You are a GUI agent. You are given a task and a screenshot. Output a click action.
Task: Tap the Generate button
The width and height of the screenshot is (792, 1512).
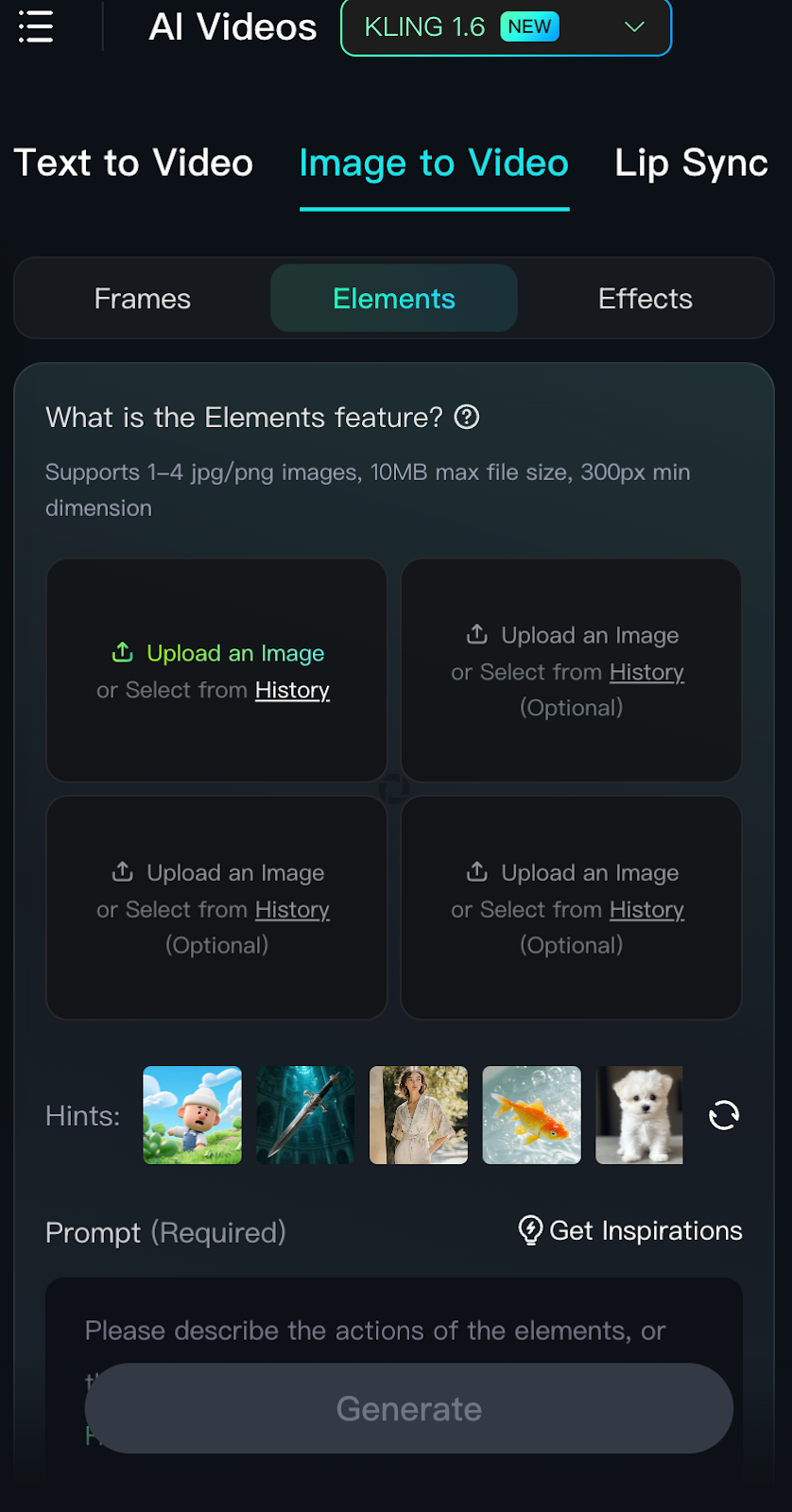point(408,1408)
